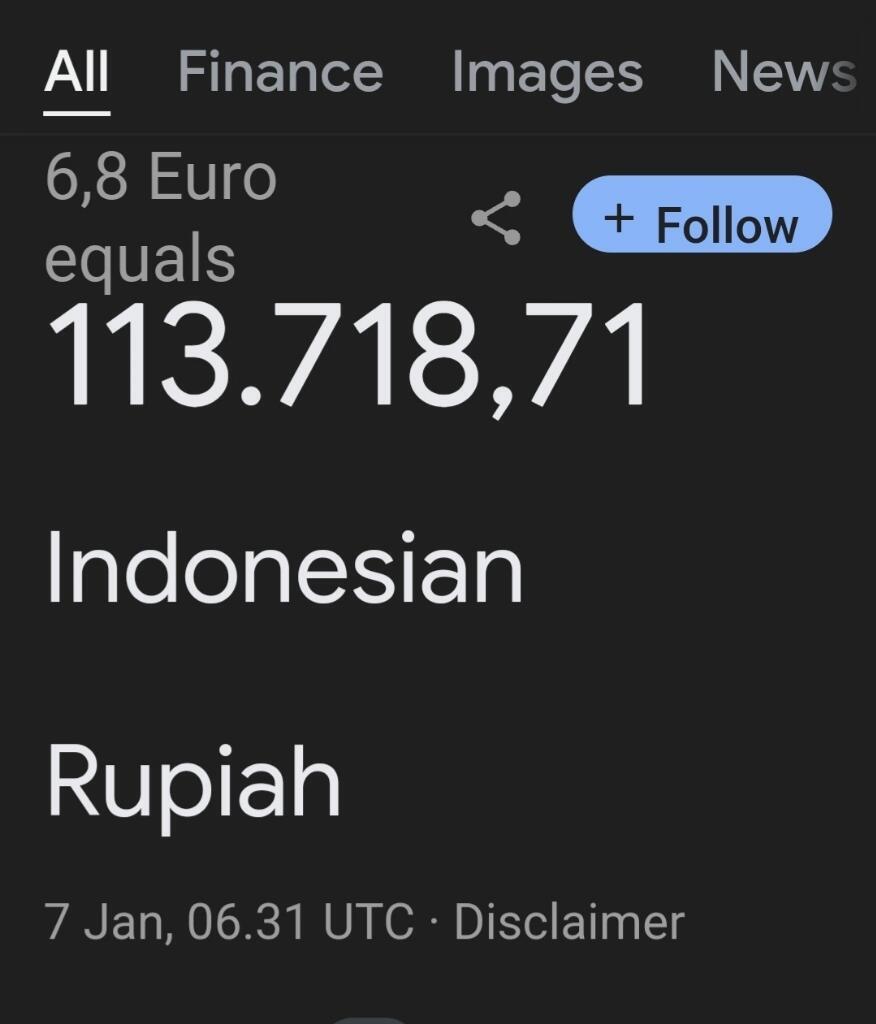Open the Disclaimer link
Viewport: 876px width, 1024px height.
[x=569, y=921]
